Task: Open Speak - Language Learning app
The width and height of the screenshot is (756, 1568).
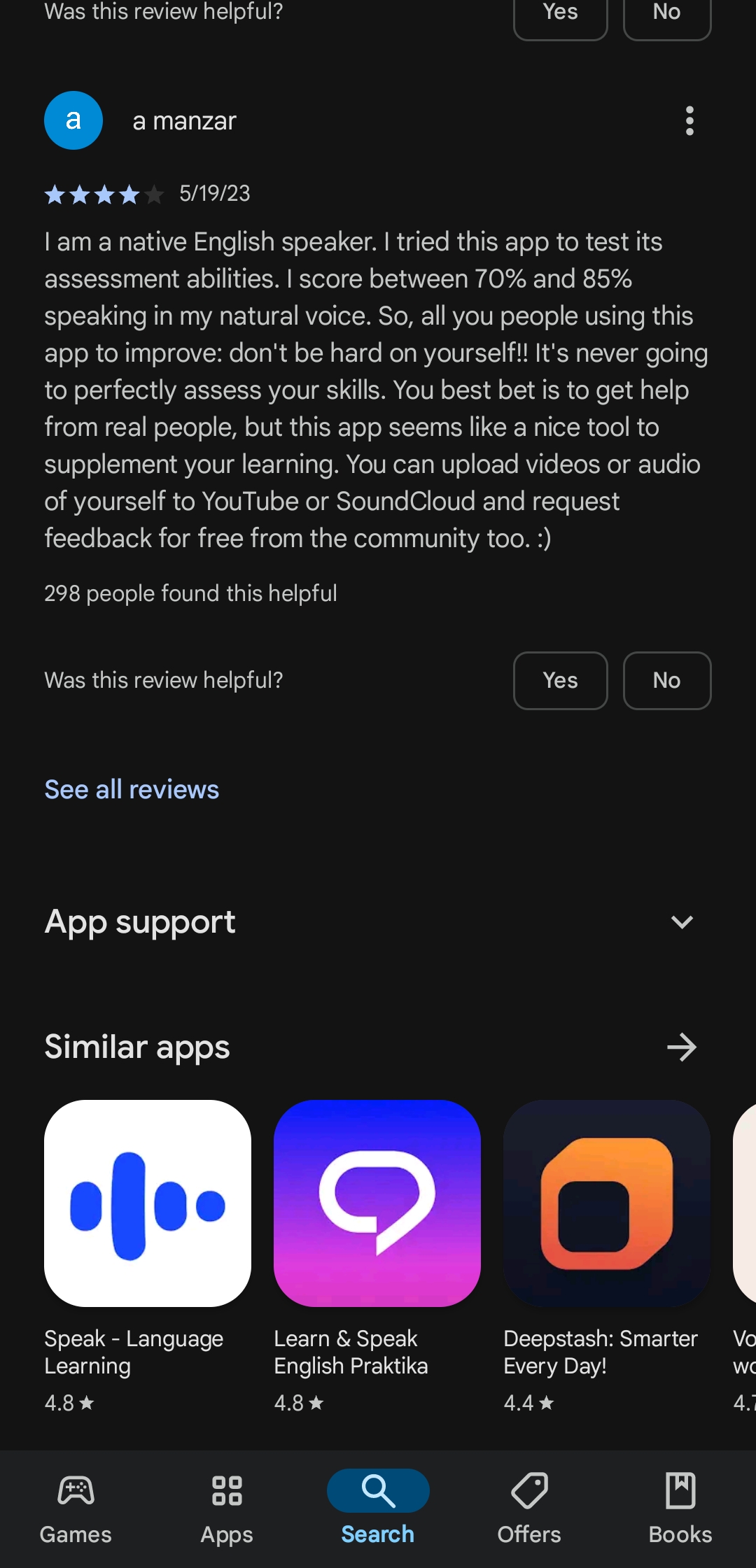Action: point(148,1203)
